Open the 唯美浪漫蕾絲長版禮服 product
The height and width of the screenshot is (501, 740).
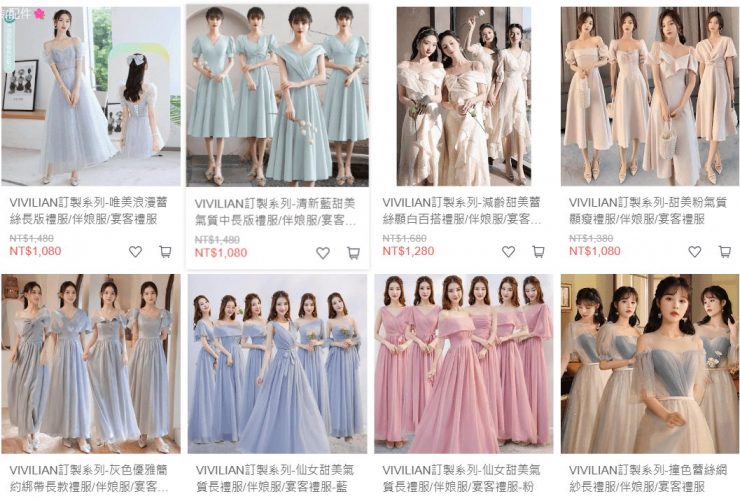click(x=91, y=95)
